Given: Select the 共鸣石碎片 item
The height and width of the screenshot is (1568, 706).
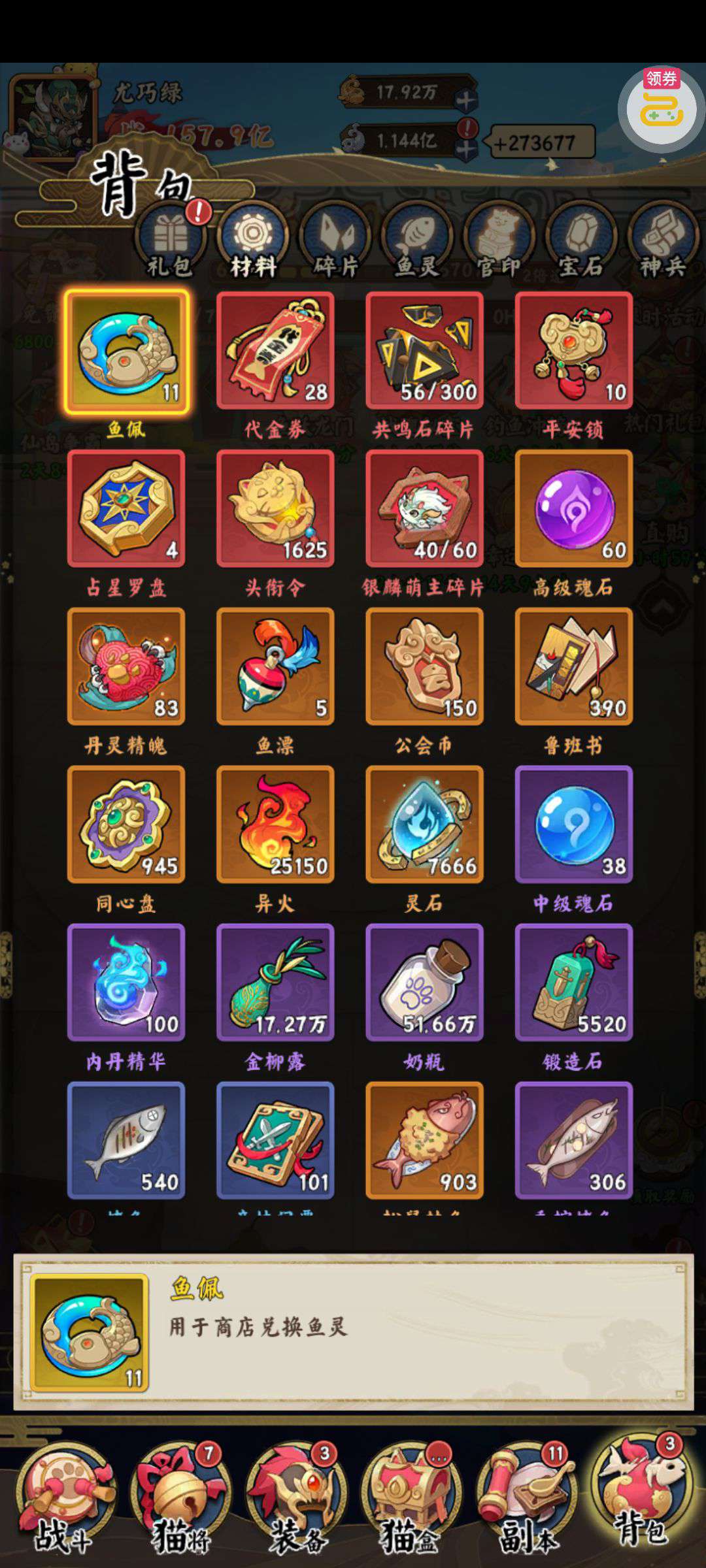Looking at the screenshot, I should point(424,351).
